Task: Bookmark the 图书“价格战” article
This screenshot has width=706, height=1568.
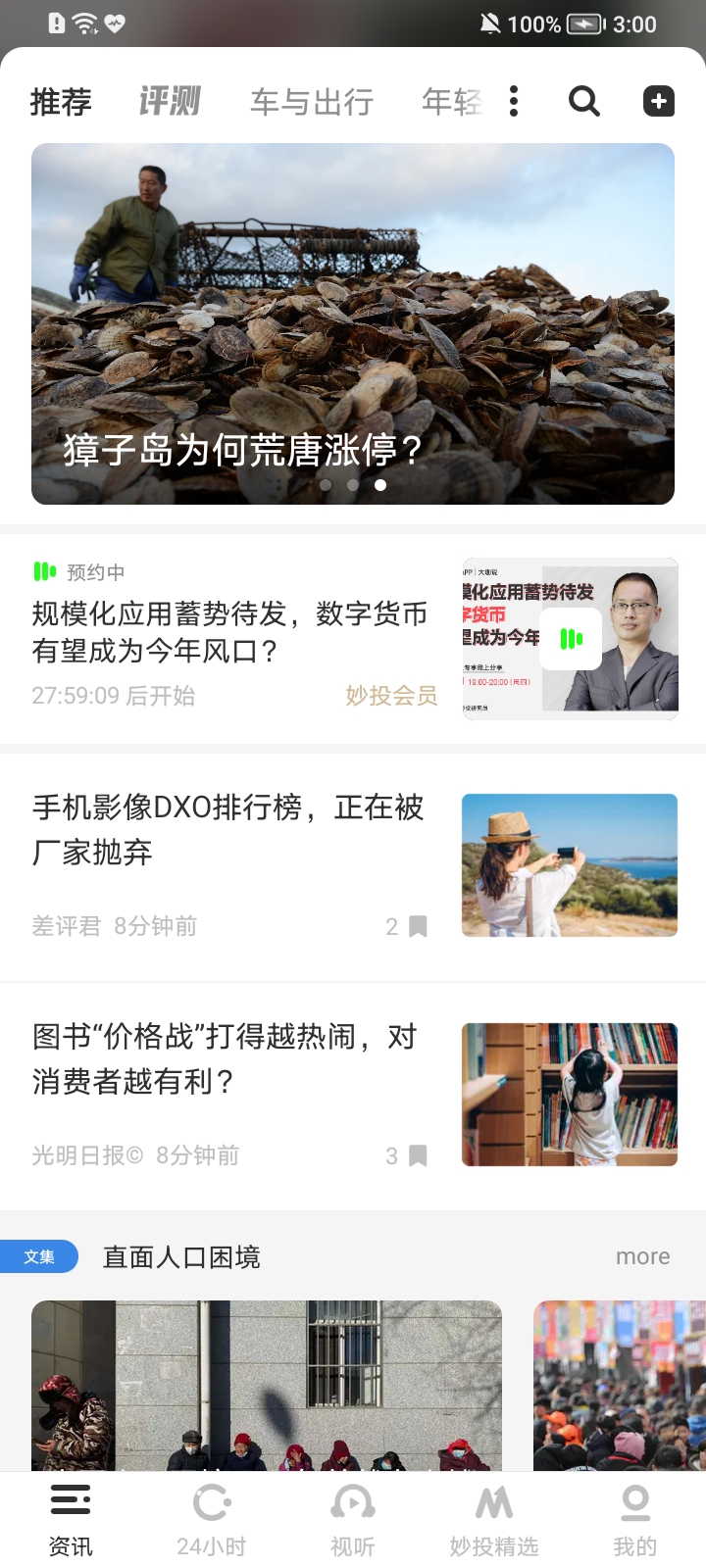Action: coord(418,1155)
